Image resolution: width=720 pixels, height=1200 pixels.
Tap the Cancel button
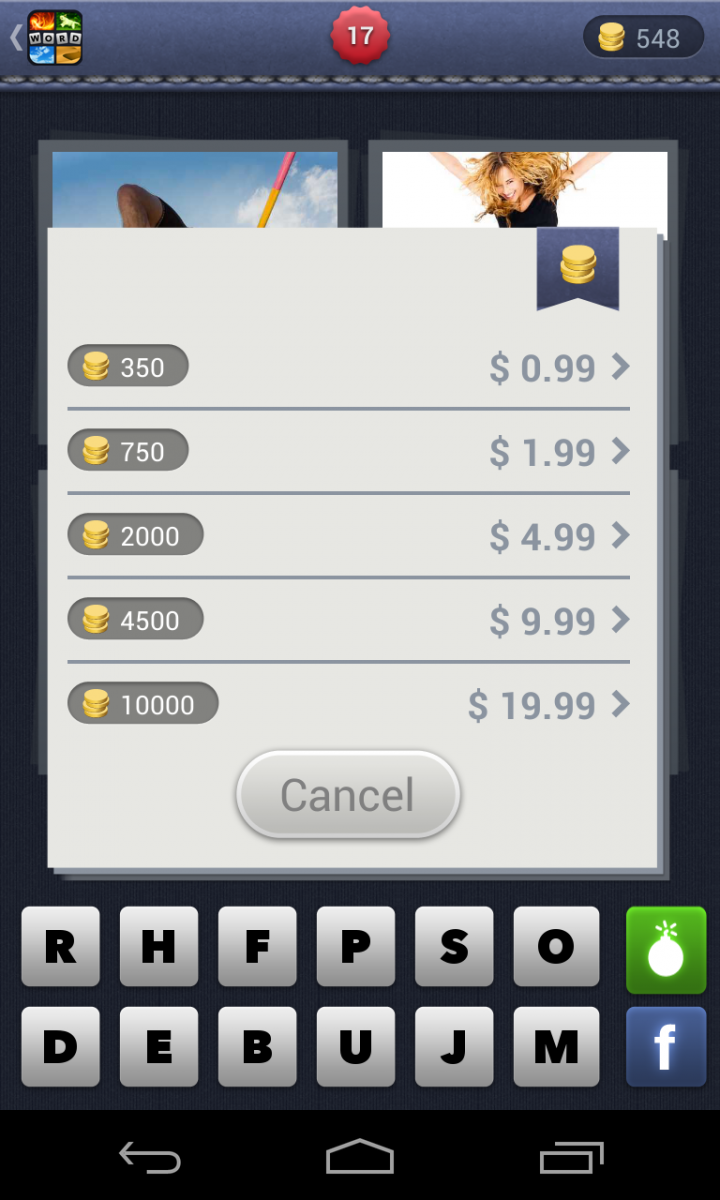pyautogui.click(x=347, y=793)
